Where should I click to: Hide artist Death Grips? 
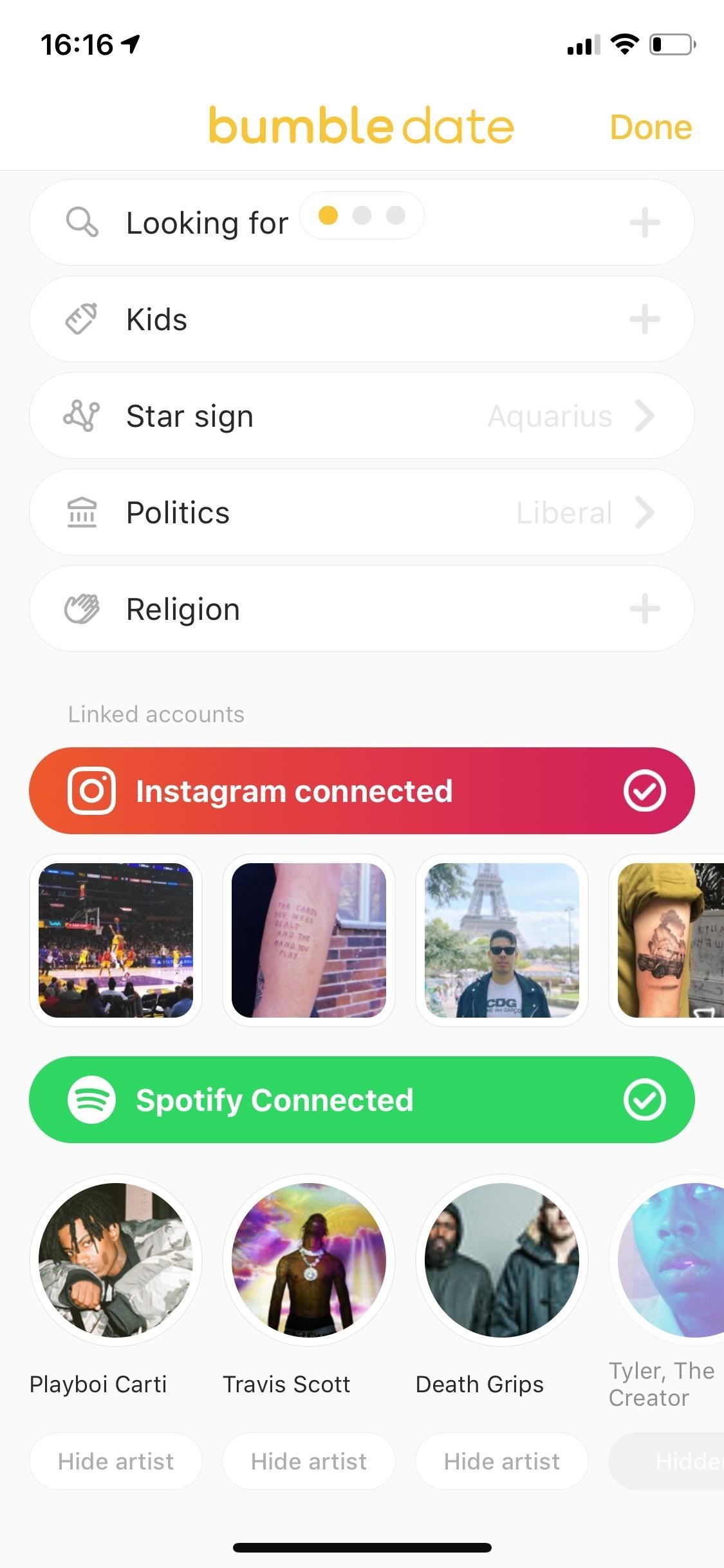coord(502,1461)
